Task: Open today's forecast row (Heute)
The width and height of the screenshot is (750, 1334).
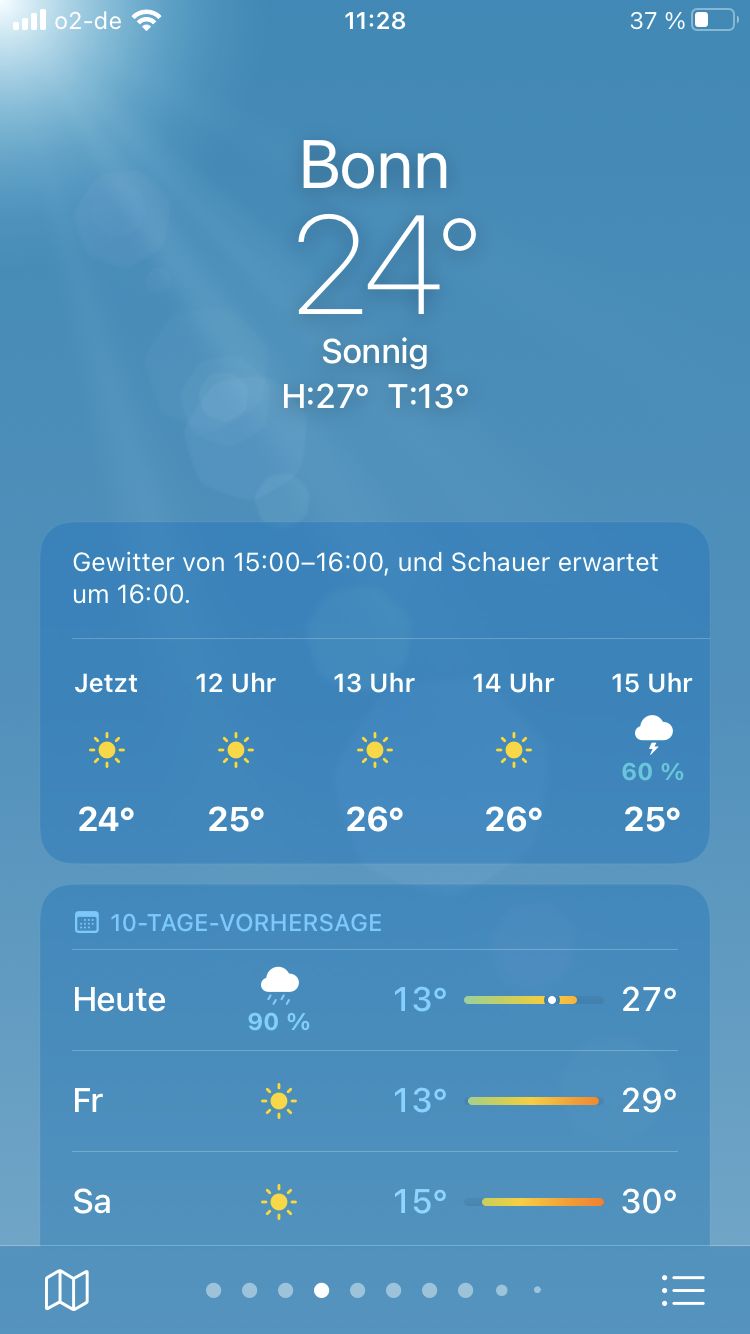Action: coord(375,1000)
